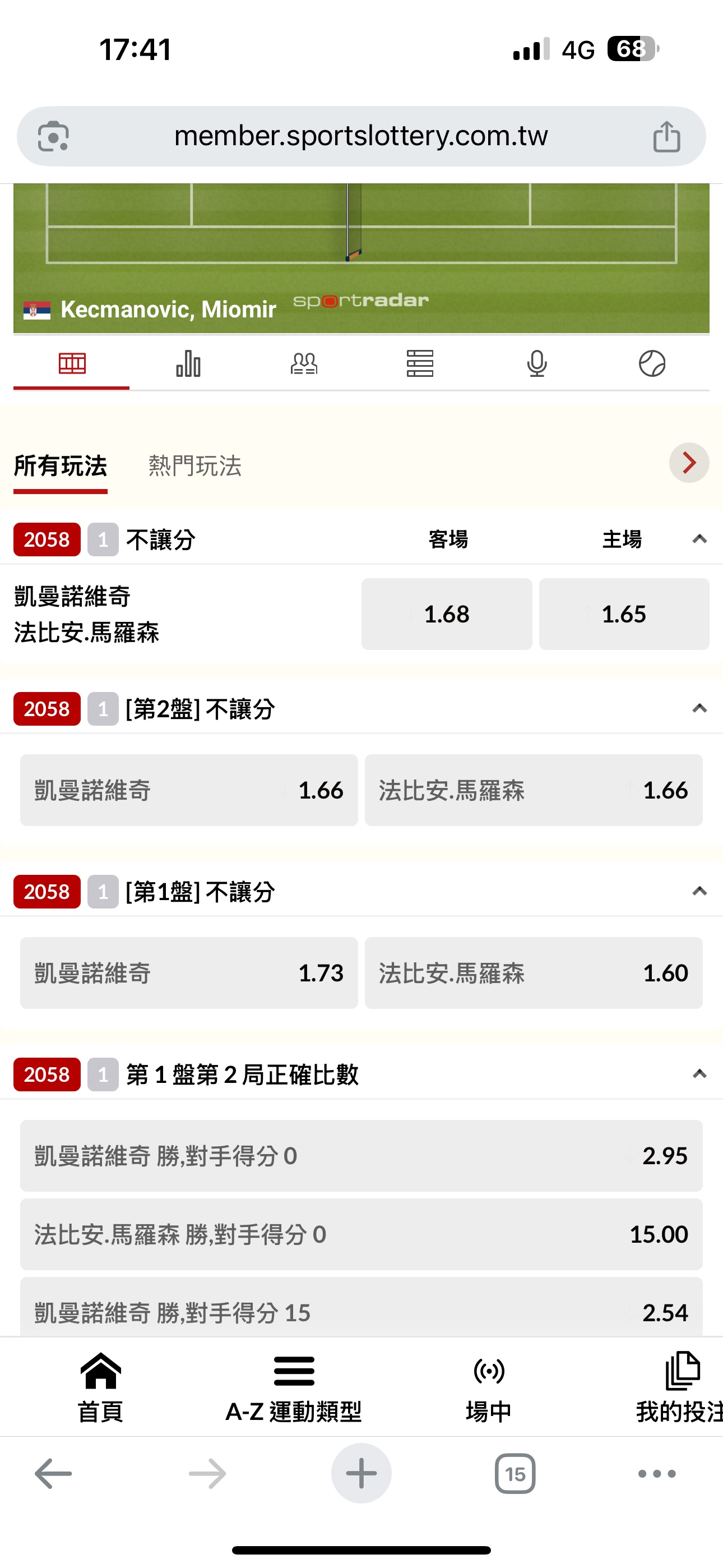Open the statistics bar chart tab
Screen dimensions: 723x1568
[188, 363]
